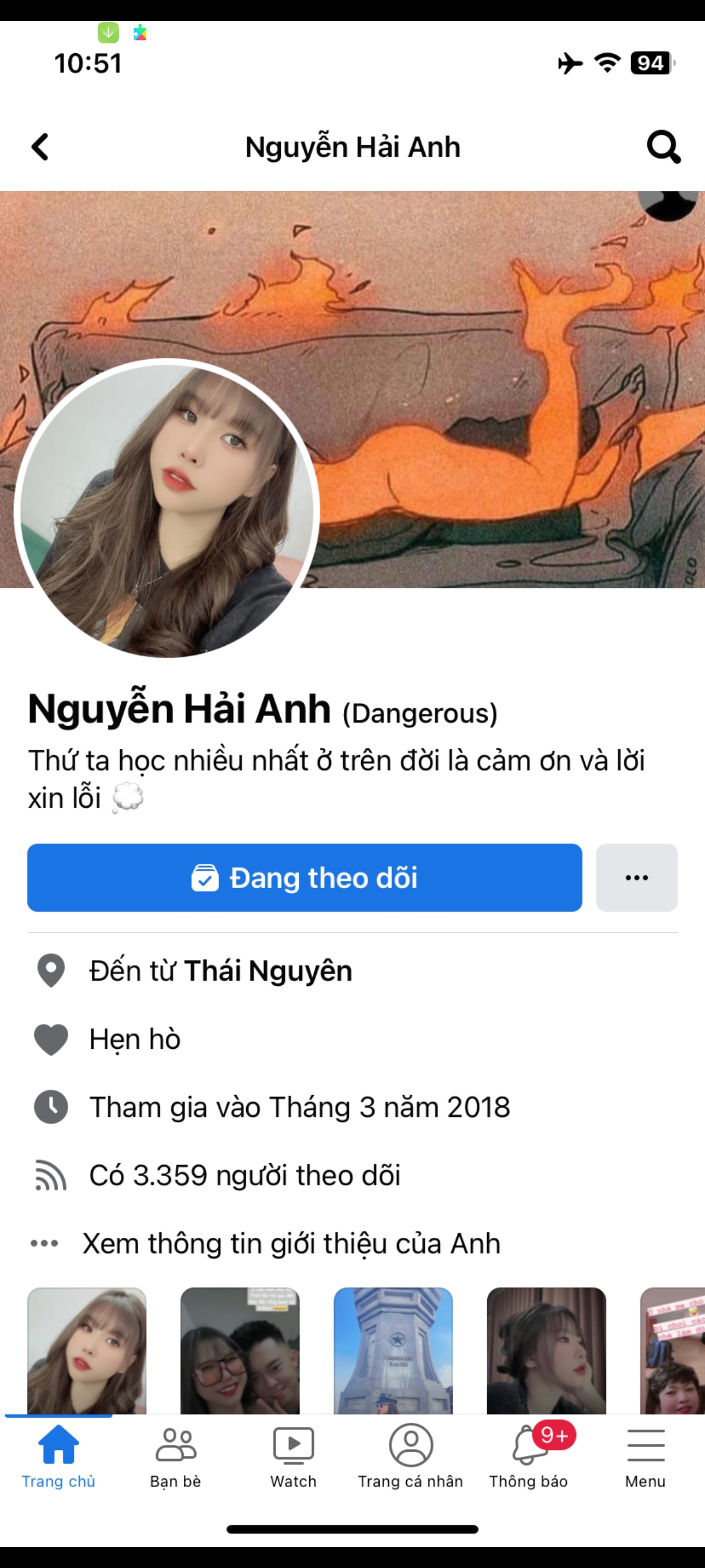Image resolution: width=705 pixels, height=1568 pixels.
Task: Open the search magnifier icon
Action: pyautogui.click(x=663, y=147)
